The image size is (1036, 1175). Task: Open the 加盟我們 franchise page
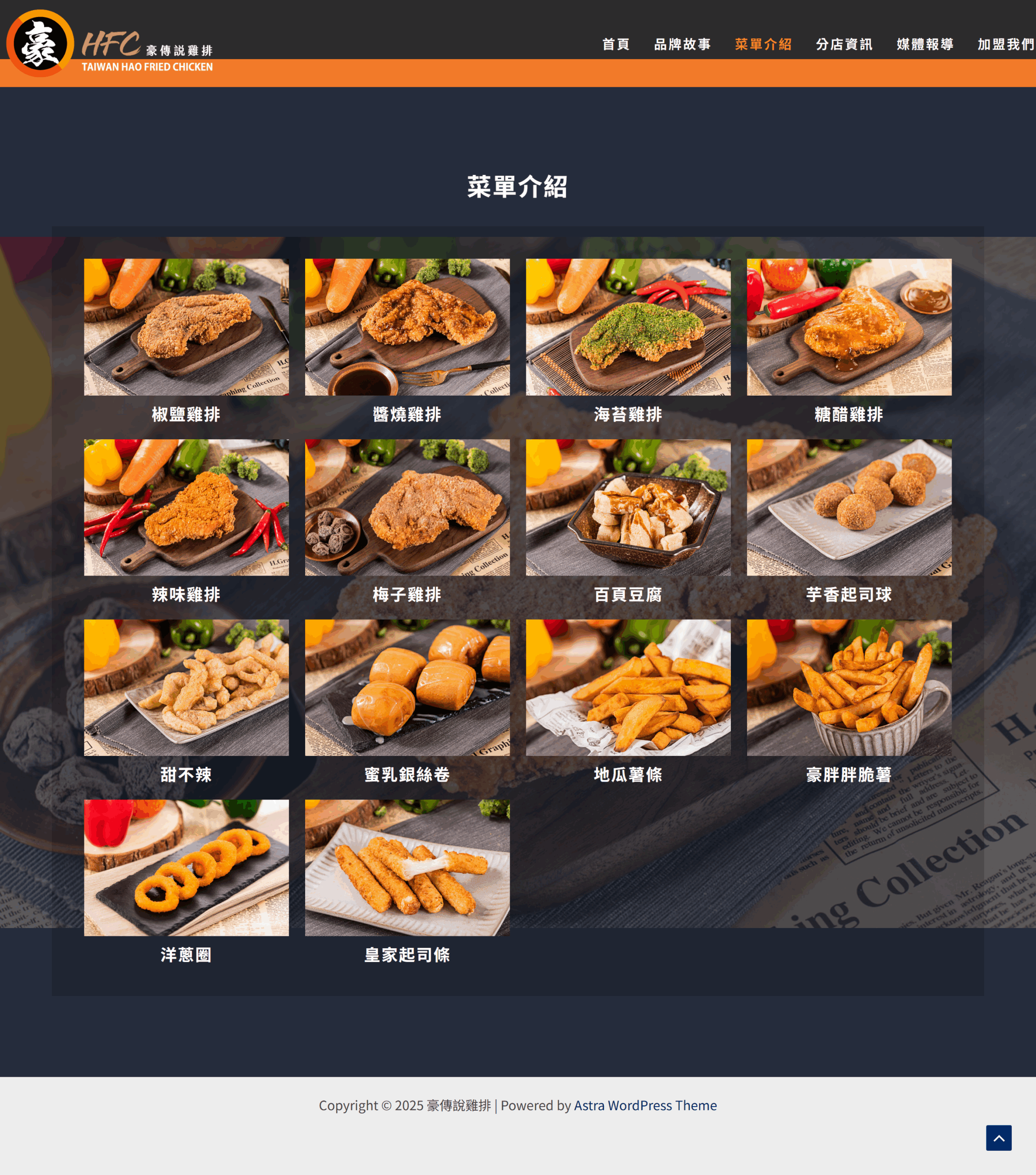pos(1005,44)
